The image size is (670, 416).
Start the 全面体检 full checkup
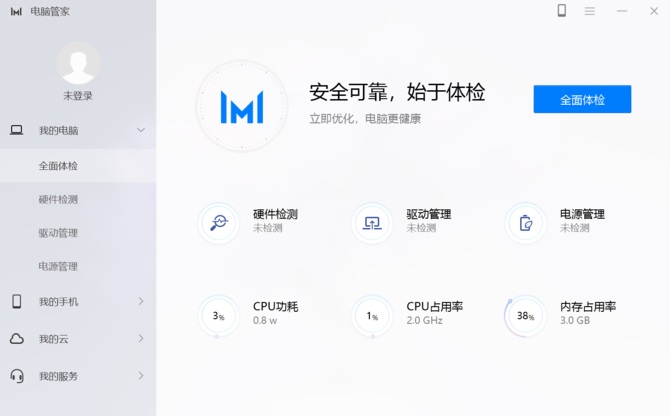coord(582,99)
